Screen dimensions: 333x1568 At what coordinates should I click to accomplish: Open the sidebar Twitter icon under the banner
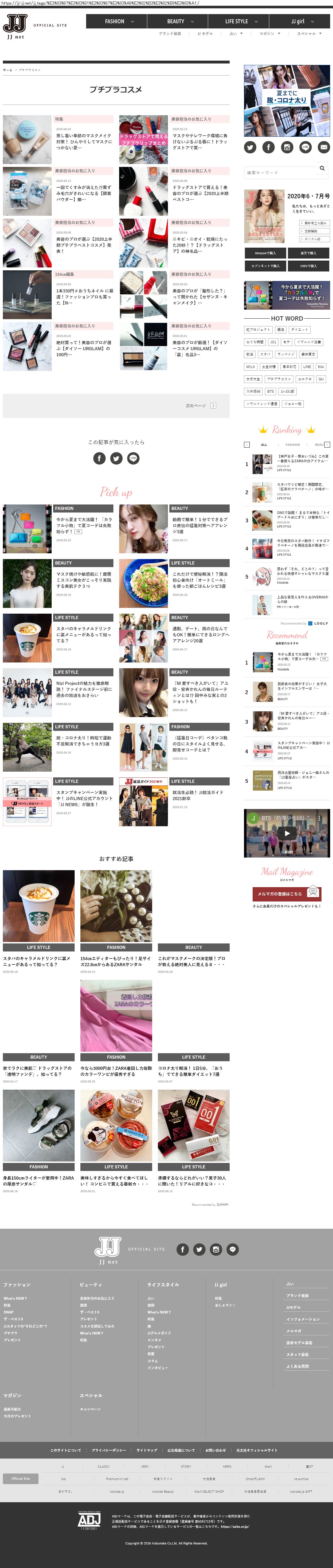point(250,147)
